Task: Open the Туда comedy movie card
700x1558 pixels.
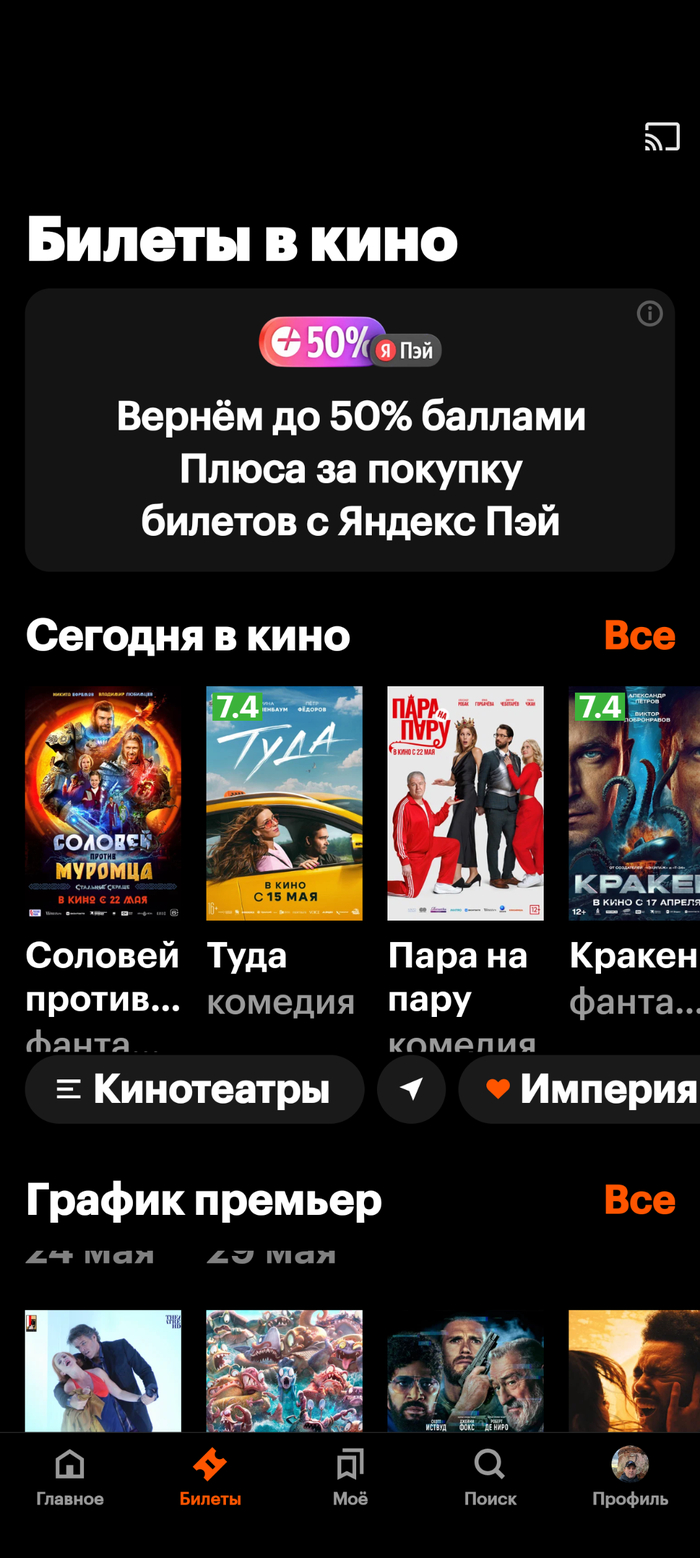Action: click(284, 803)
